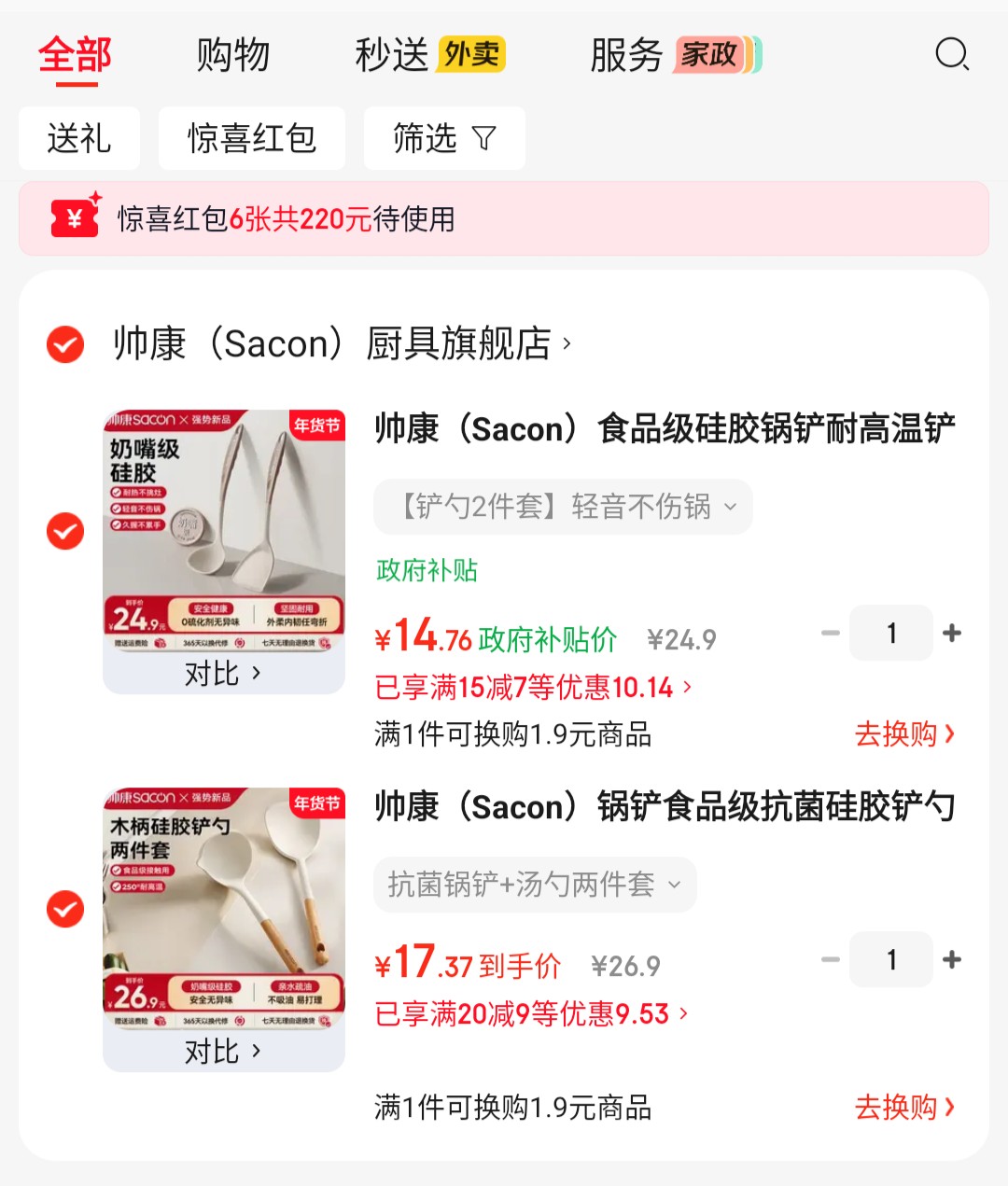View 已享满15减7等优惠10.14 discount details
This screenshot has height=1186, width=1008.
tap(533, 688)
